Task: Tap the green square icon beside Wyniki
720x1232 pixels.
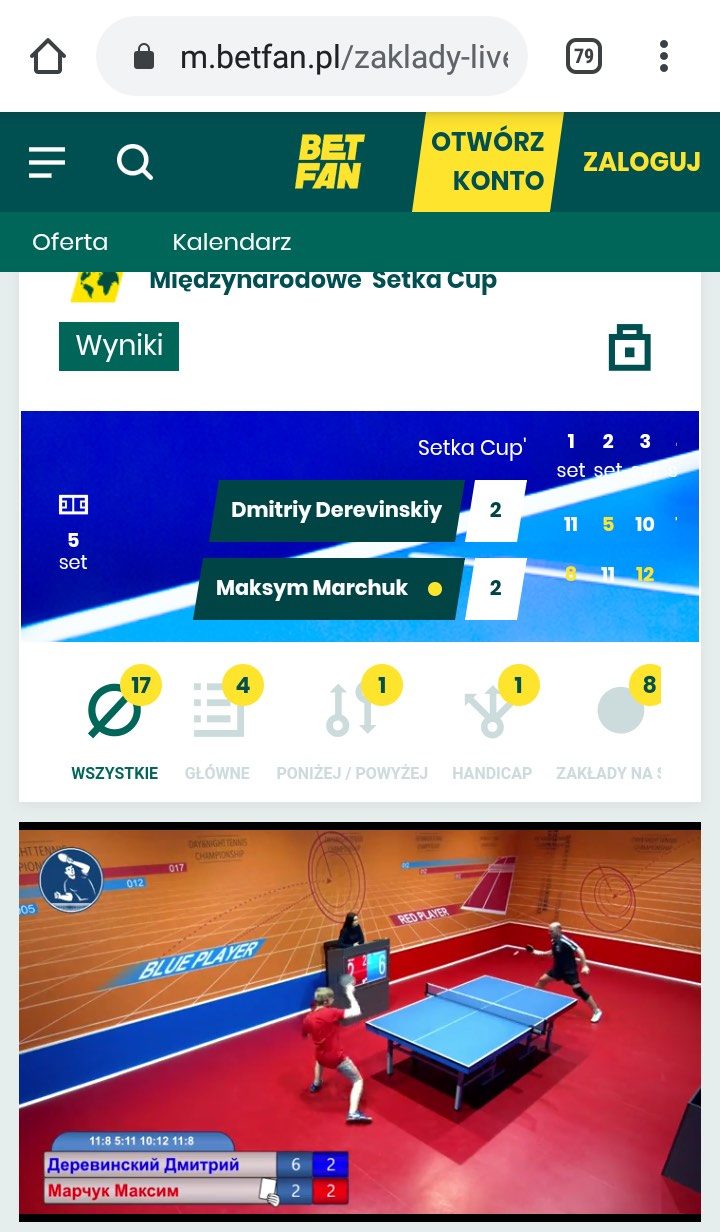Action: 630,348
